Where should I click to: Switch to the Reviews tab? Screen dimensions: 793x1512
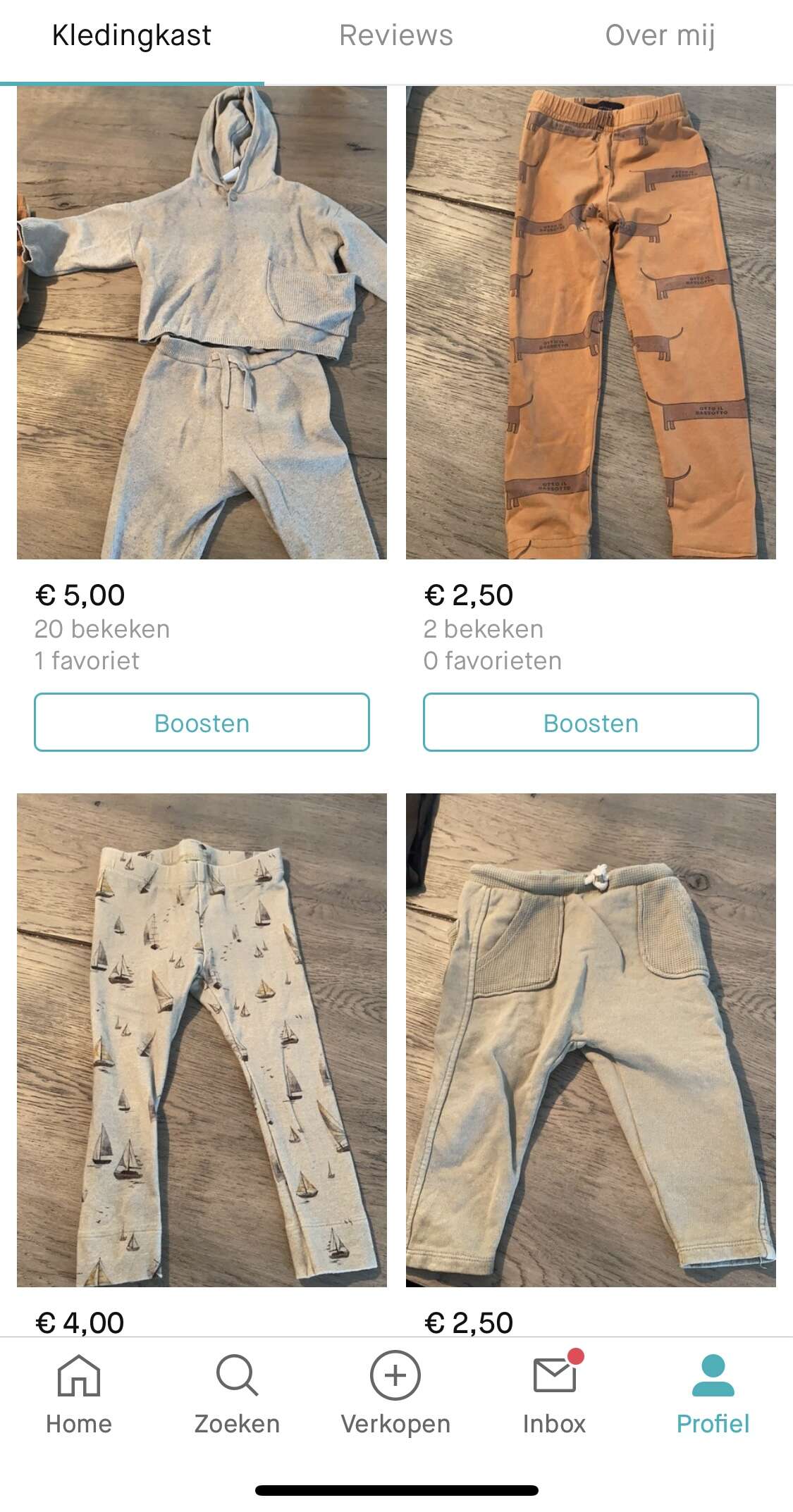pyautogui.click(x=395, y=36)
